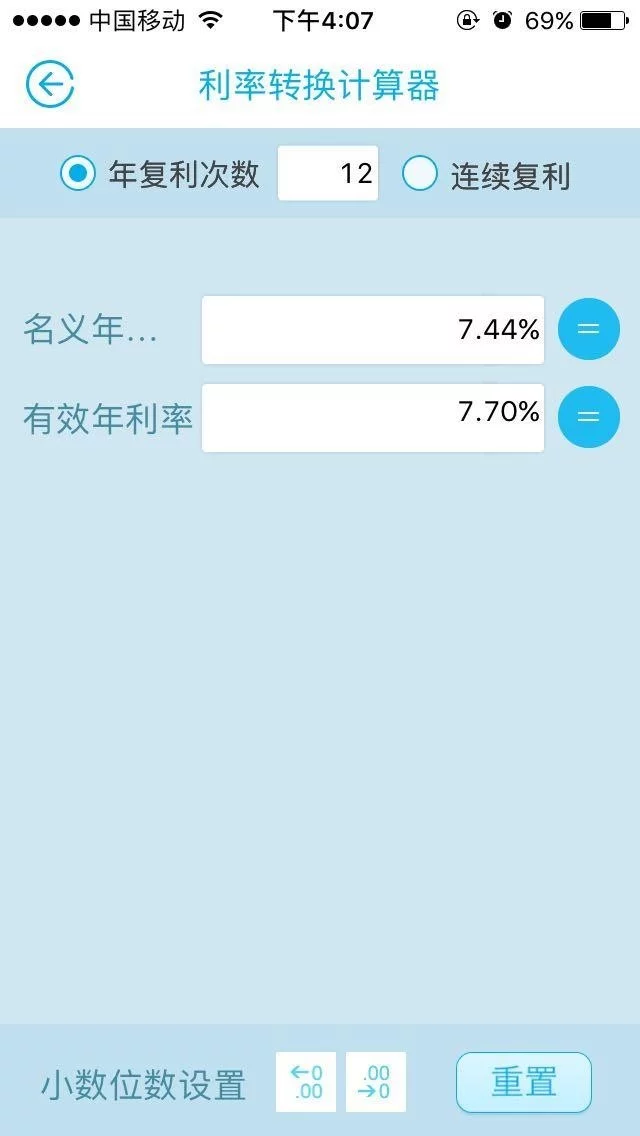Calculate the nominal rate with its equals button
Image resolution: width=640 pixels, height=1136 pixels.
pos(588,330)
